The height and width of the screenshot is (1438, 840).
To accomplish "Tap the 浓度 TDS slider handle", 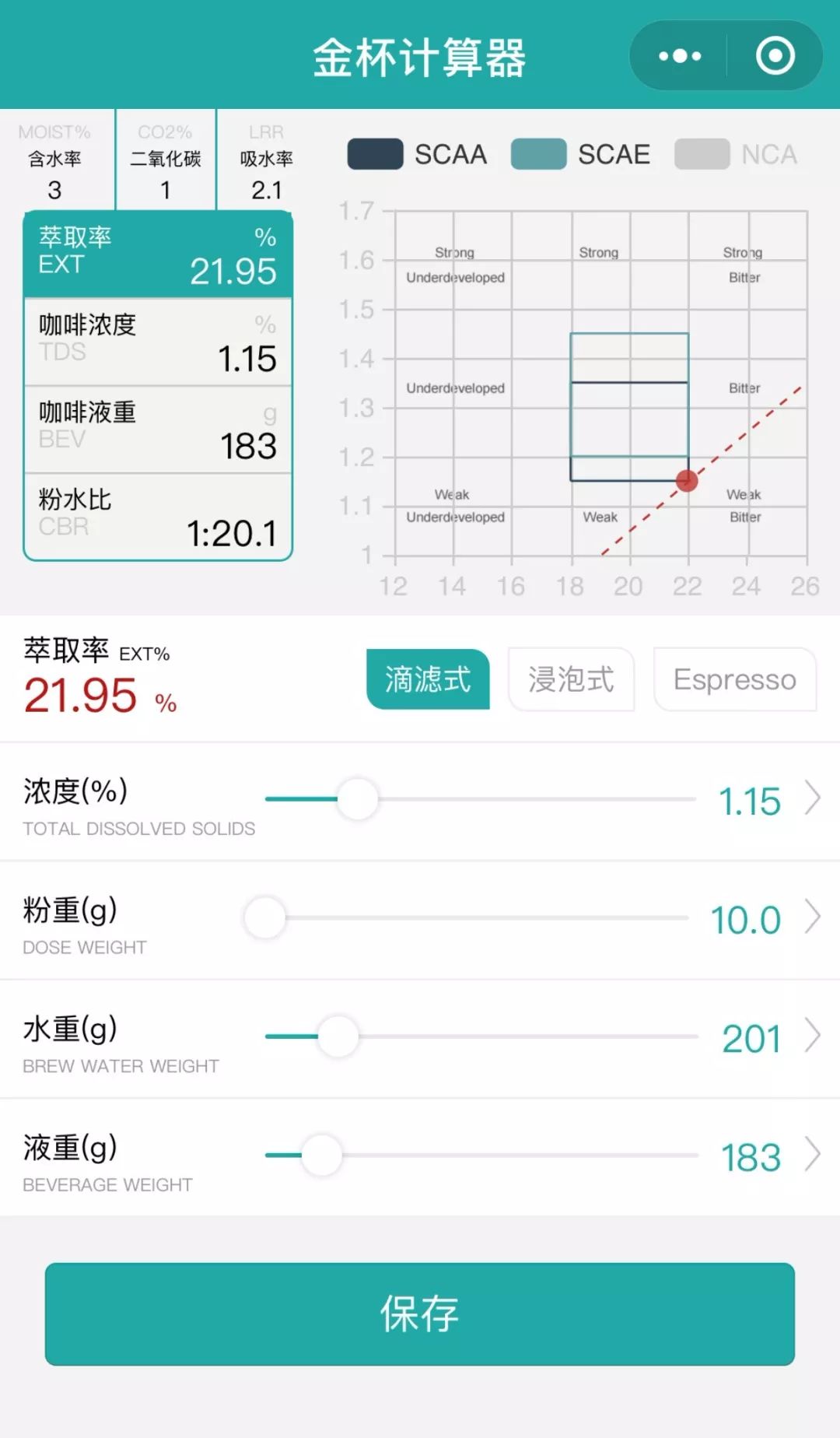I will click(x=358, y=799).
